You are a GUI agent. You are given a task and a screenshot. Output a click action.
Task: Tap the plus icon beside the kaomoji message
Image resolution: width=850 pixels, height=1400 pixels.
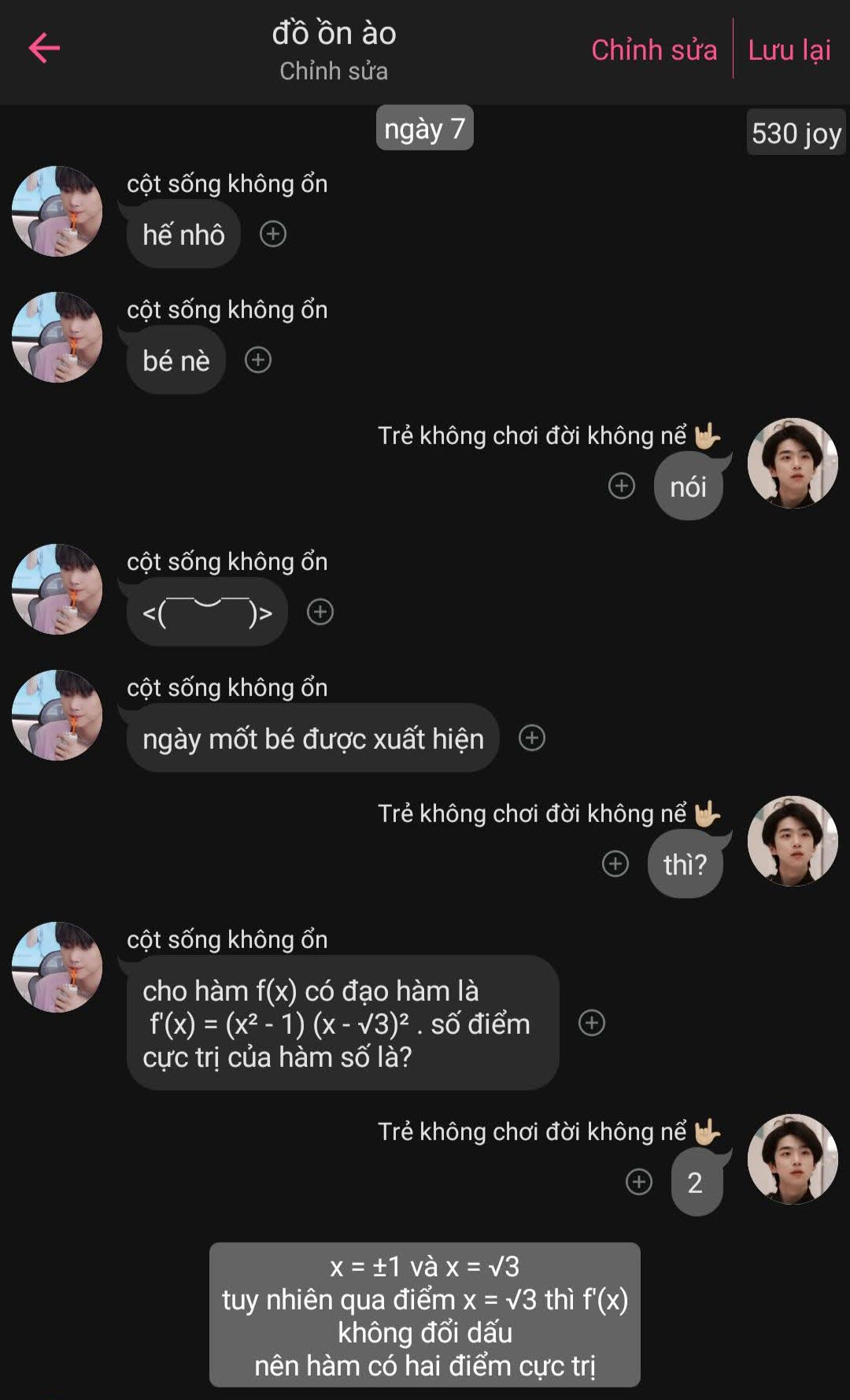click(320, 612)
